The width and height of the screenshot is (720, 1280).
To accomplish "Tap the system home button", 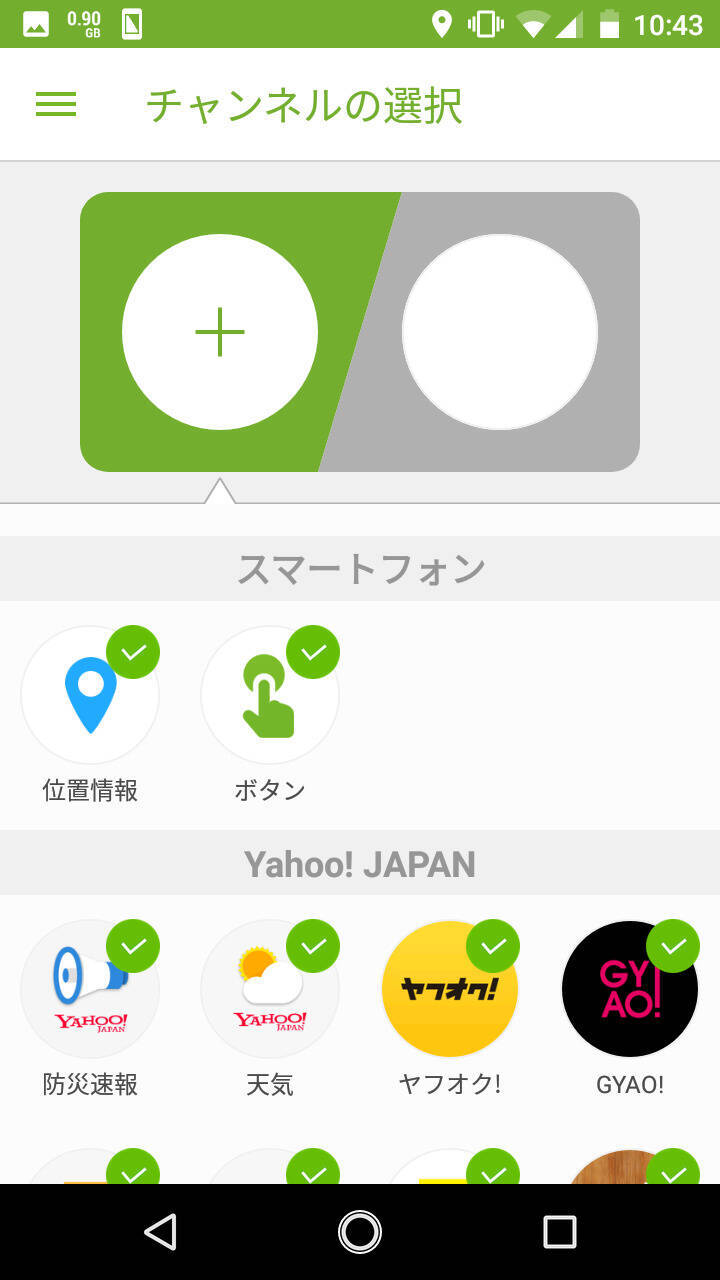I will (x=360, y=1232).
